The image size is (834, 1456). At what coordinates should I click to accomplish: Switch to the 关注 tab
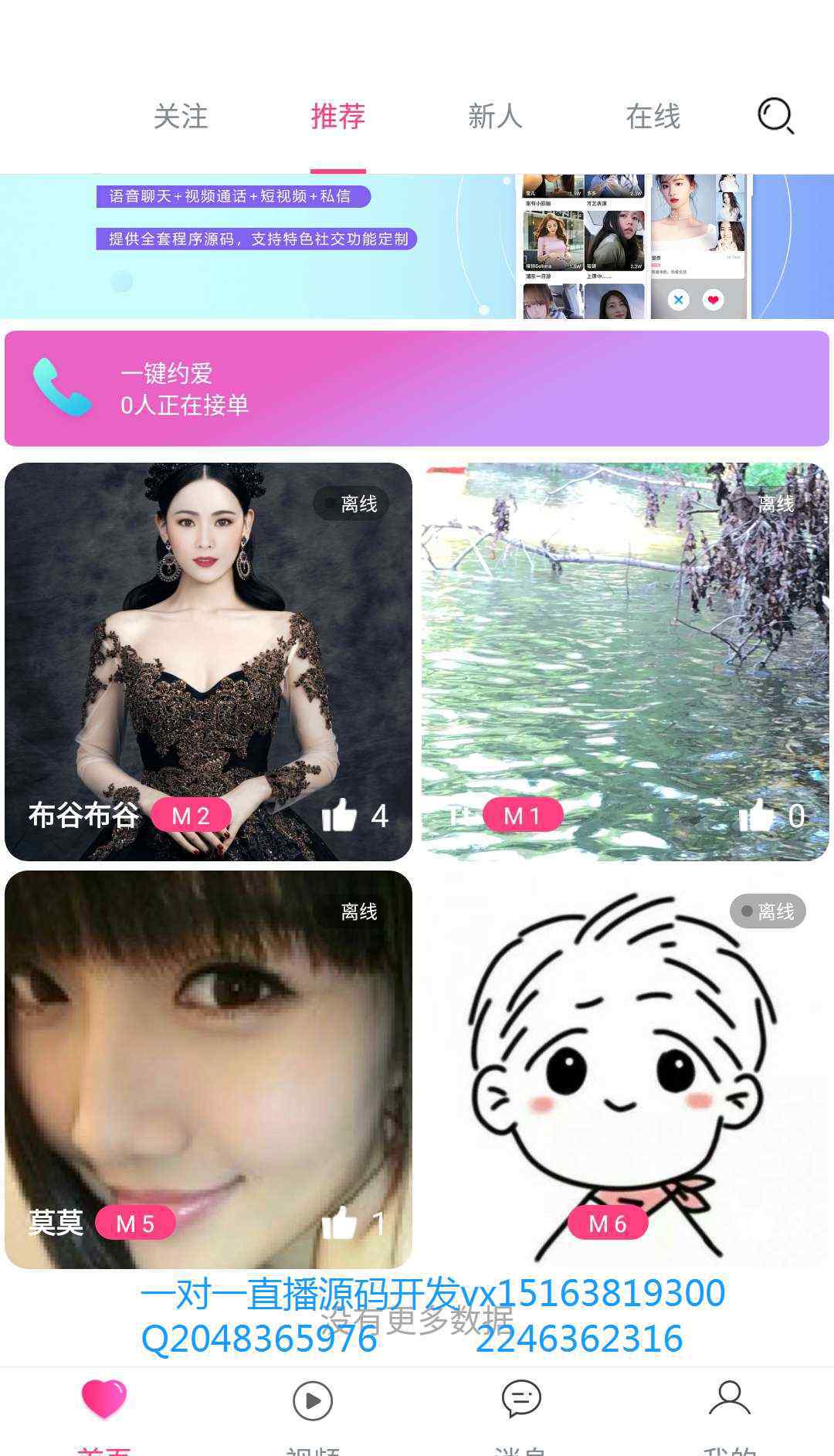pyautogui.click(x=181, y=117)
